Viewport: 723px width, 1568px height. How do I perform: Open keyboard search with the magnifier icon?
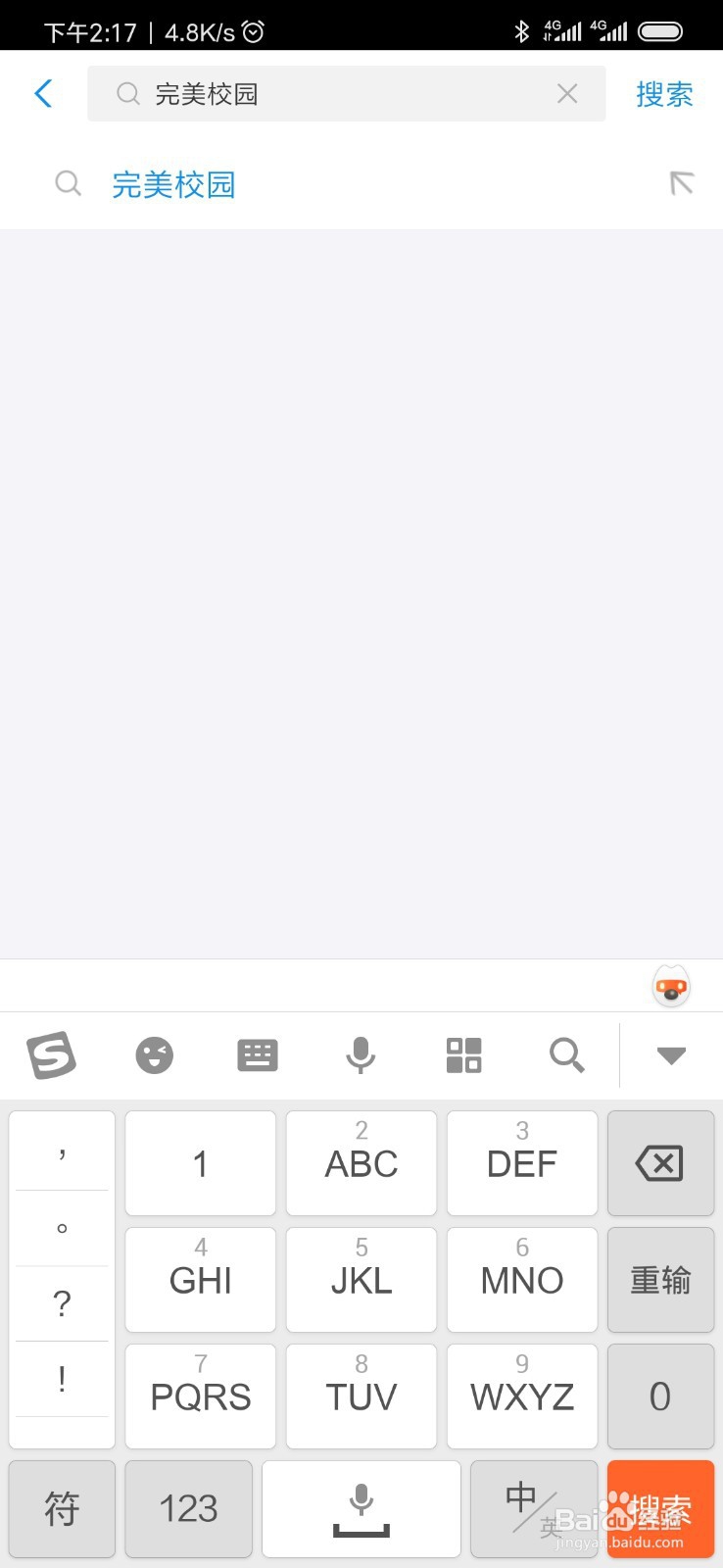566,1054
